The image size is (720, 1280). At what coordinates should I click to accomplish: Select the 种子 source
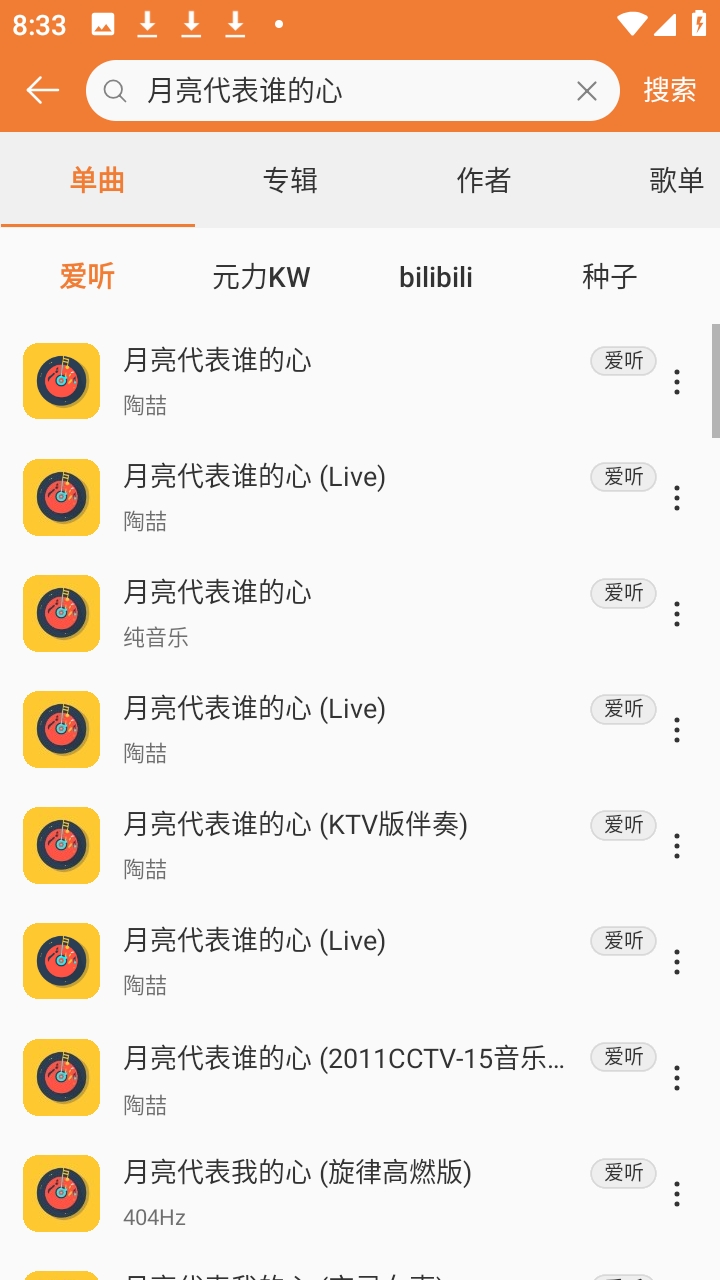click(x=609, y=277)
